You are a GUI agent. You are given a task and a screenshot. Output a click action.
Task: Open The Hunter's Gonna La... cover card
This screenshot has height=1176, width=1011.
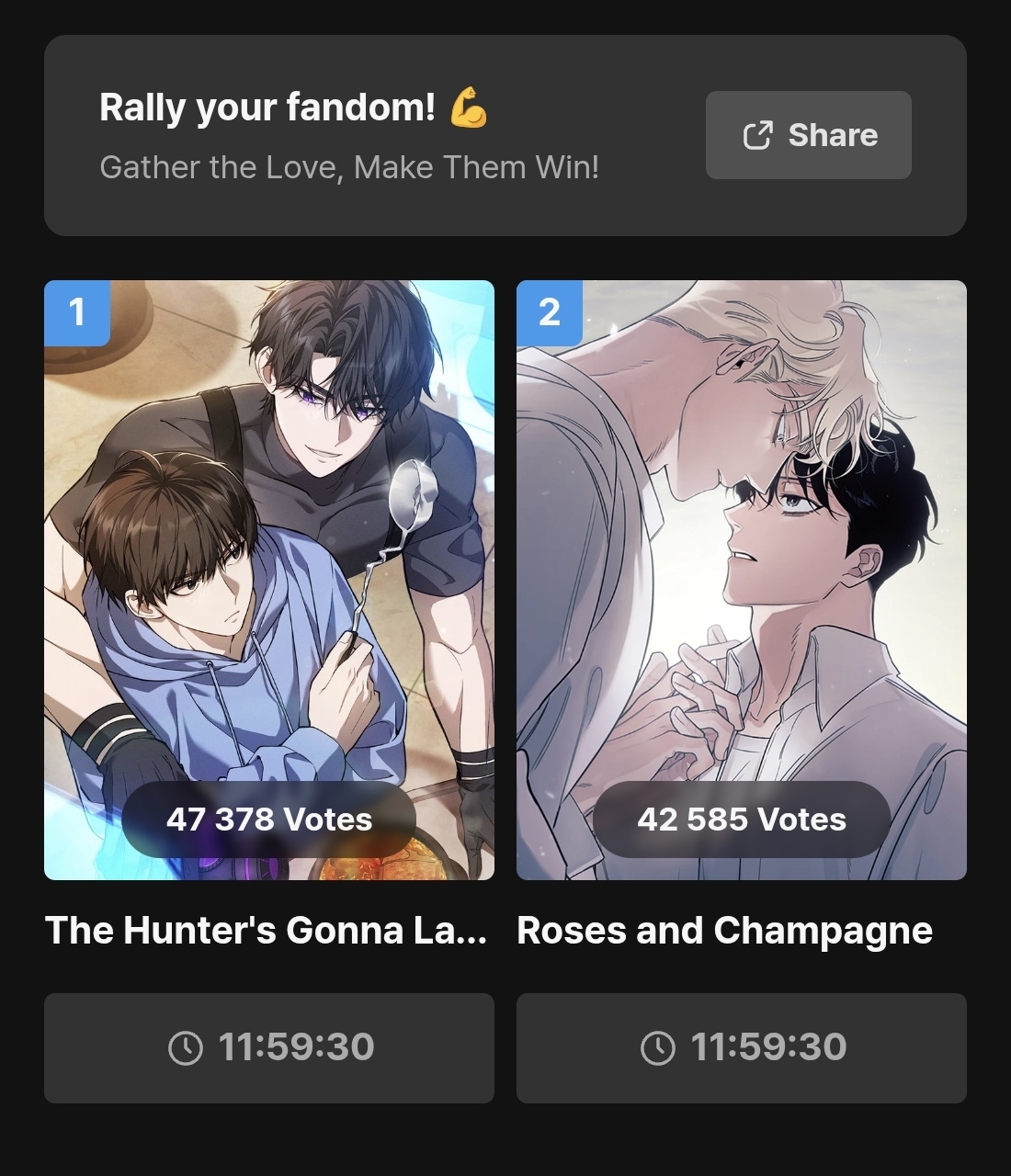pos(268,579)
